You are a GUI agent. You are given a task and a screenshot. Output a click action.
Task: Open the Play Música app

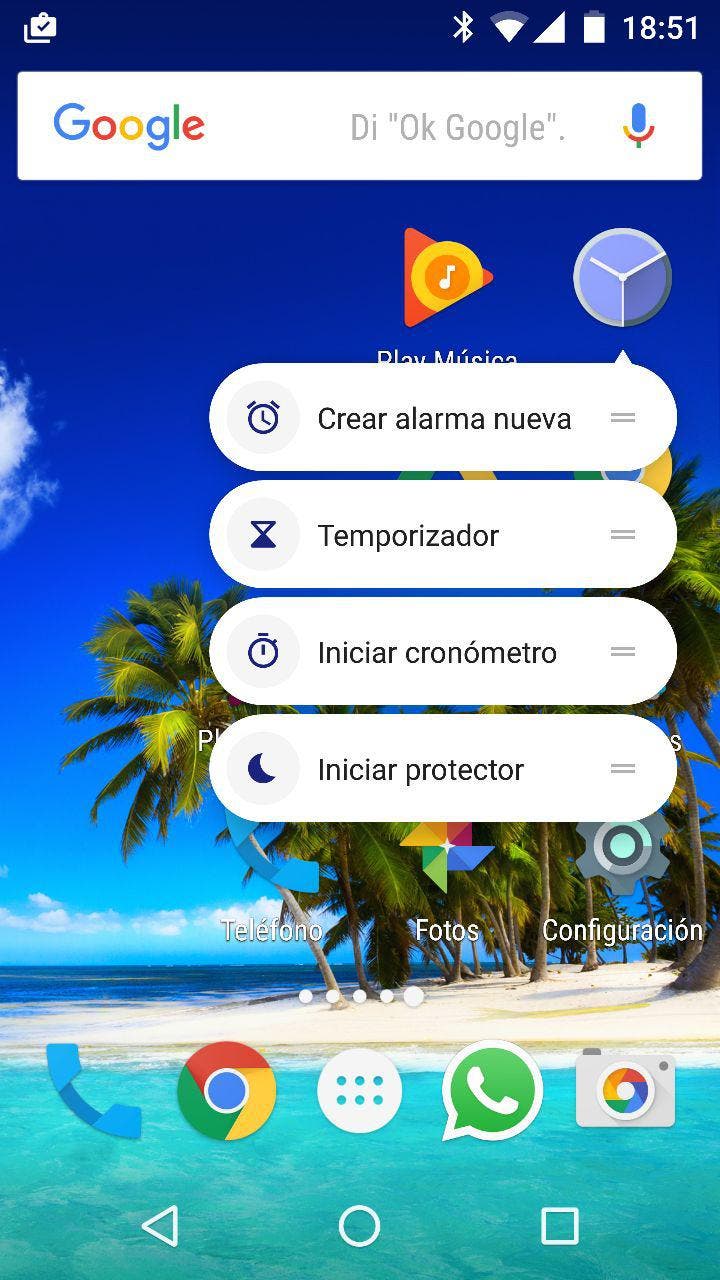(x=447, y=278)
